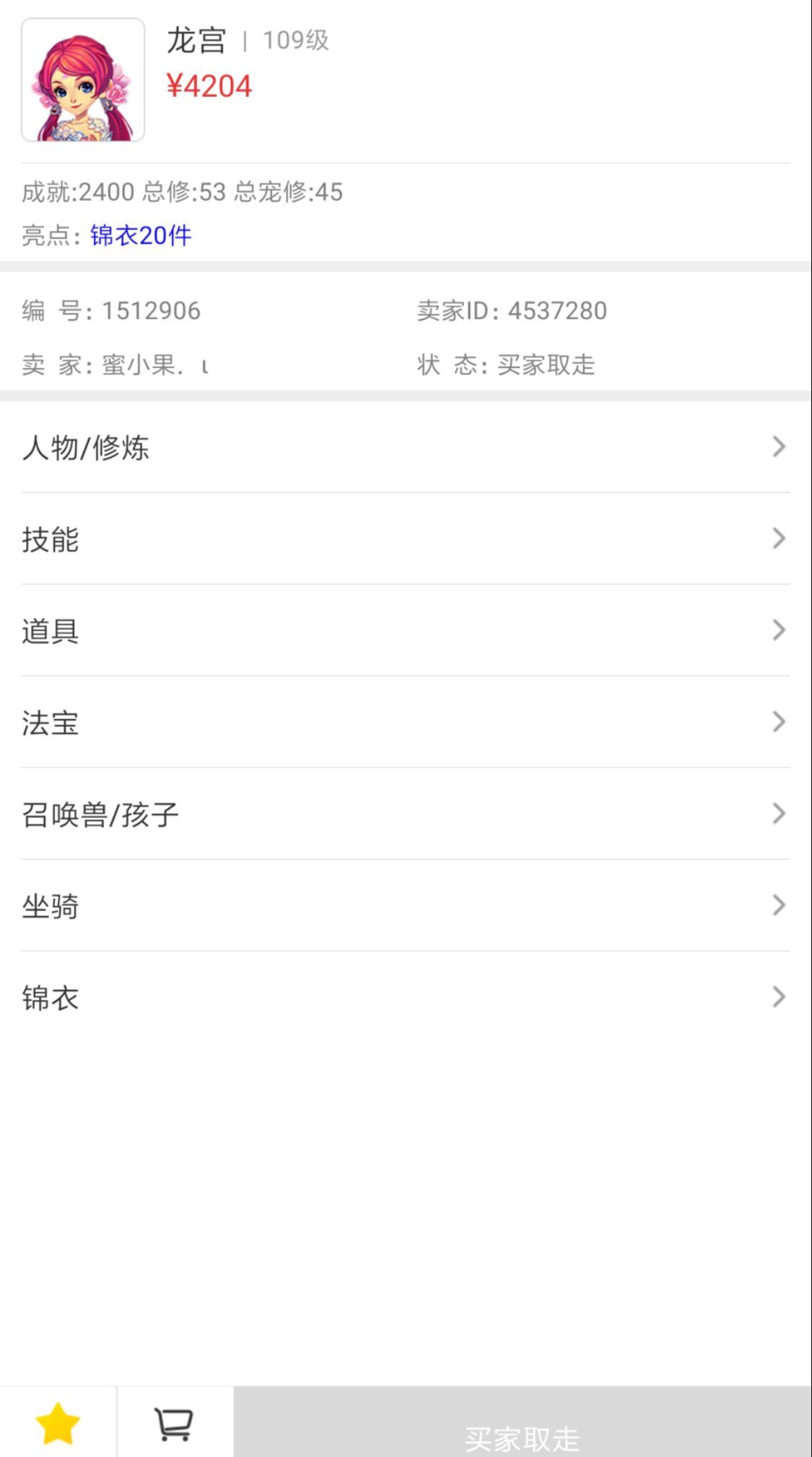Tap the favorite star icon

(58, 1415)
